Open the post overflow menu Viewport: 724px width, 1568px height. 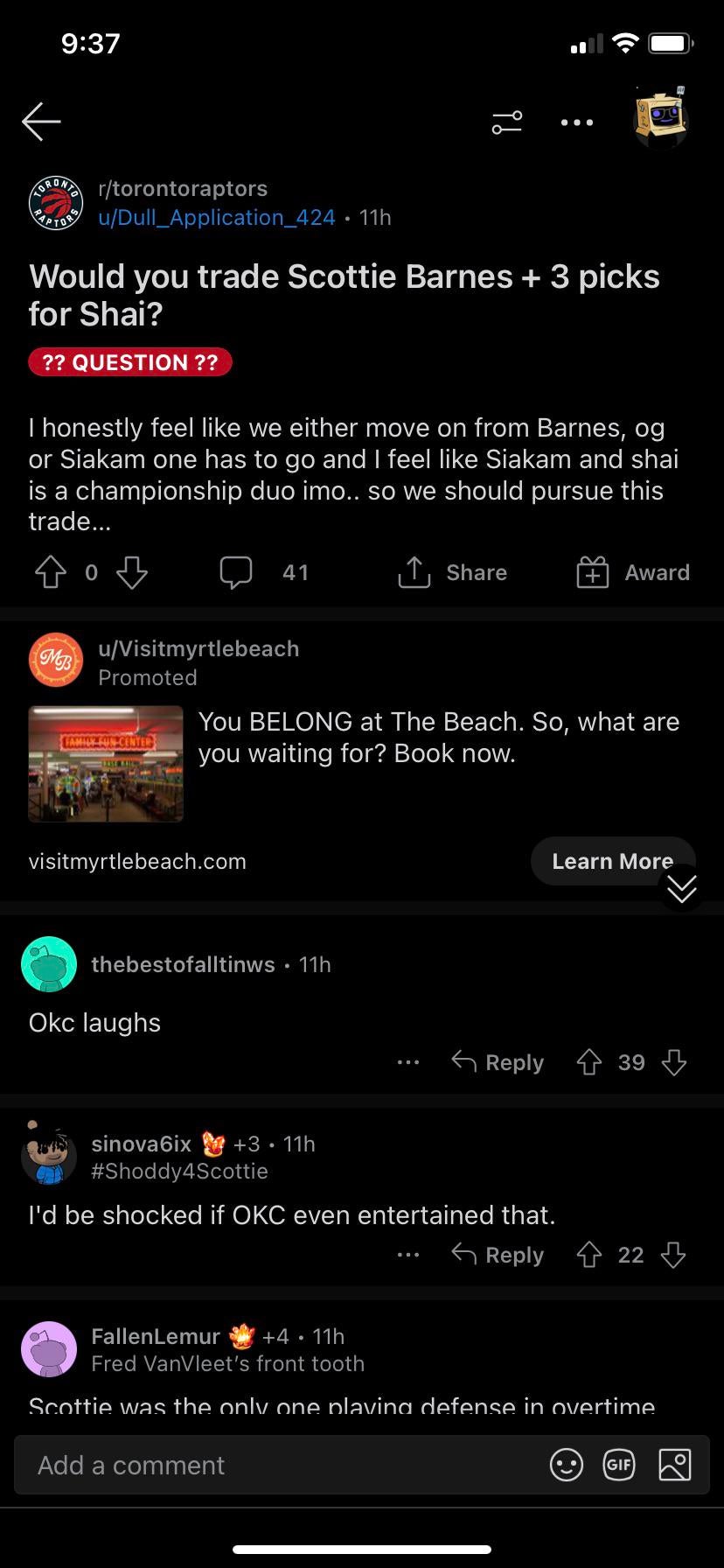pyautogui.click(x=577, y=122)
